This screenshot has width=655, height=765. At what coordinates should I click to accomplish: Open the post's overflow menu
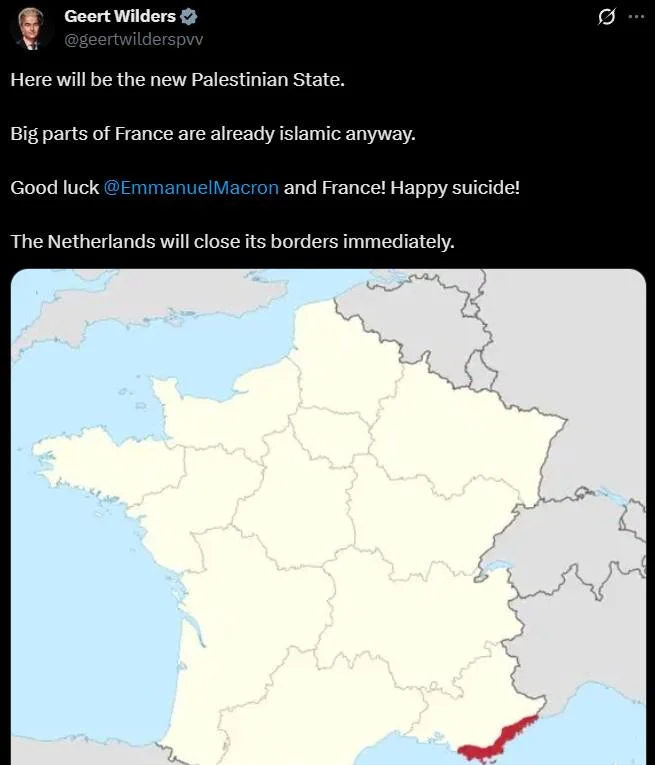(636, 17)
